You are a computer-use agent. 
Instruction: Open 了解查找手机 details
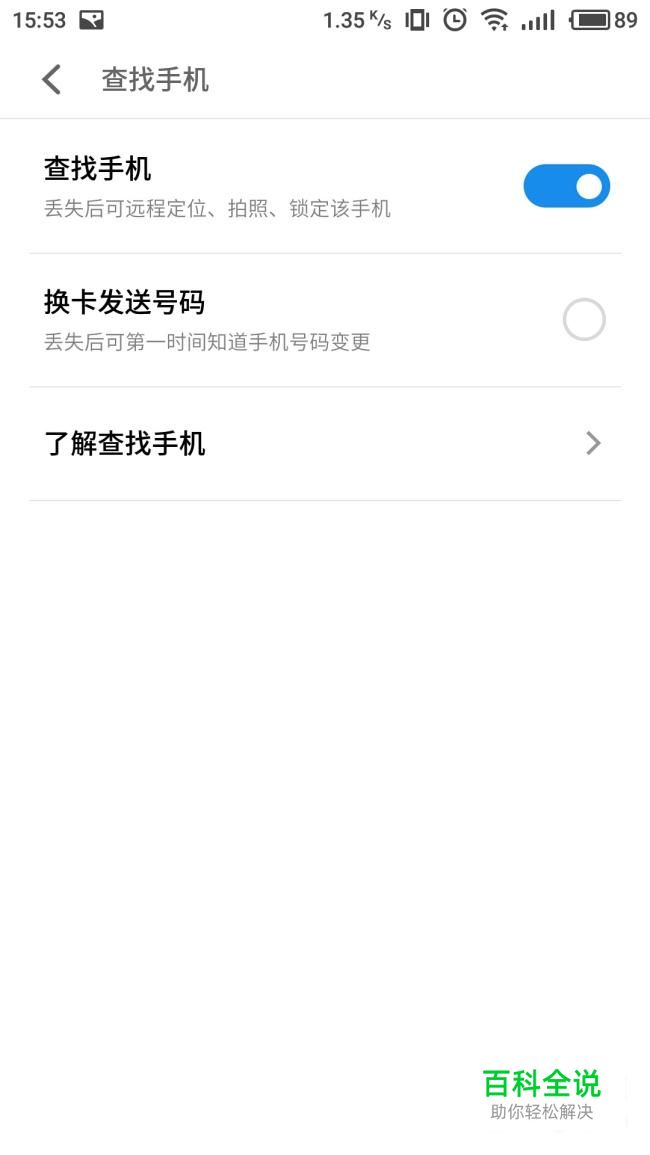(x=325, y=443)
